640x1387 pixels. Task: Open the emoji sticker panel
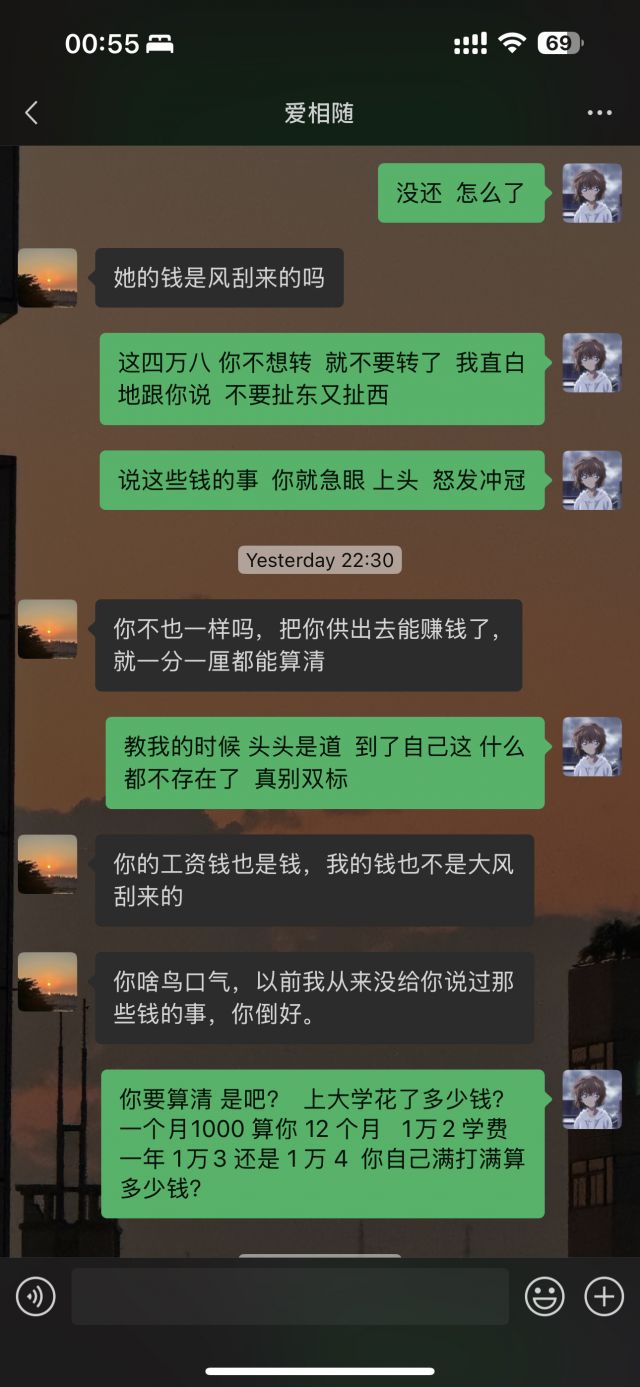(x=545, y=1297)
